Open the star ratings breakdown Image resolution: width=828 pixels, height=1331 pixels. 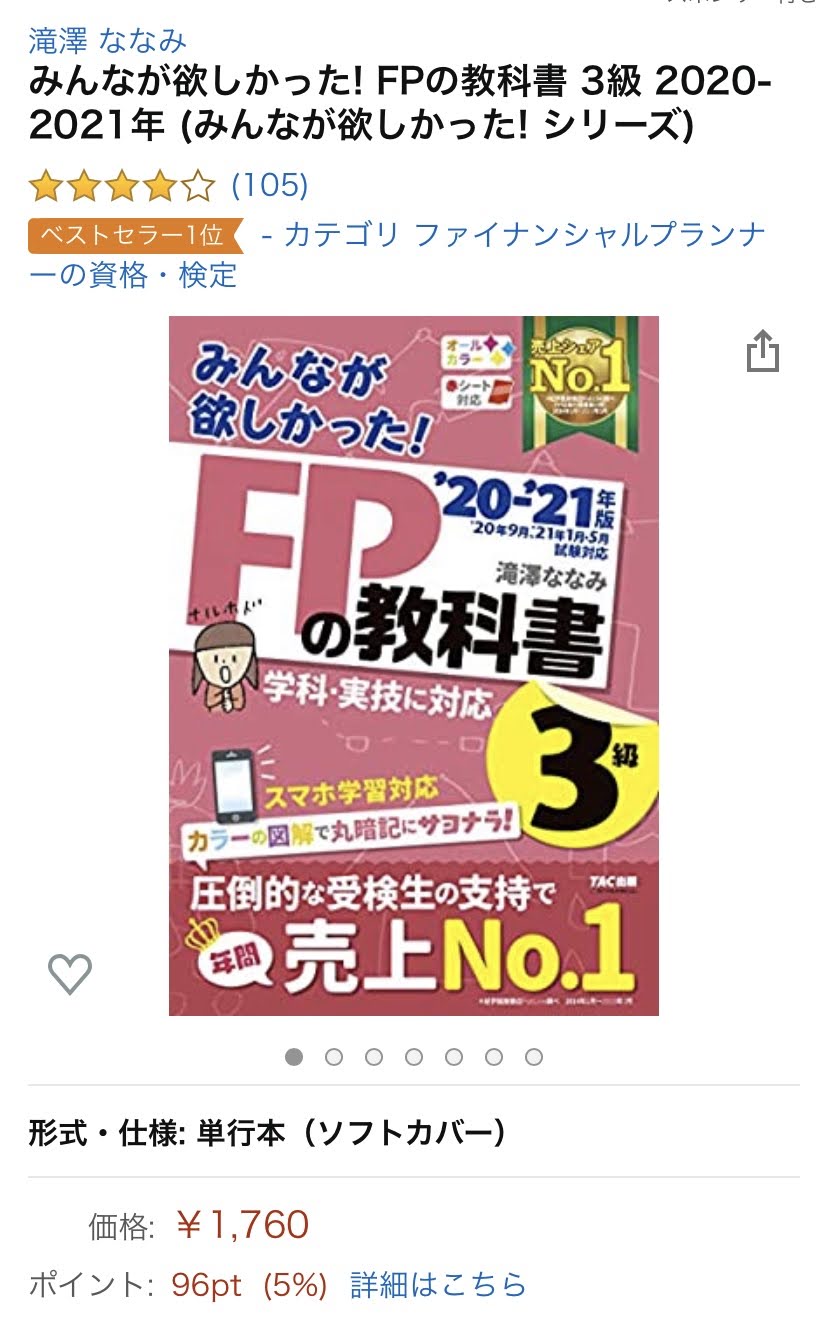point(122,185)
